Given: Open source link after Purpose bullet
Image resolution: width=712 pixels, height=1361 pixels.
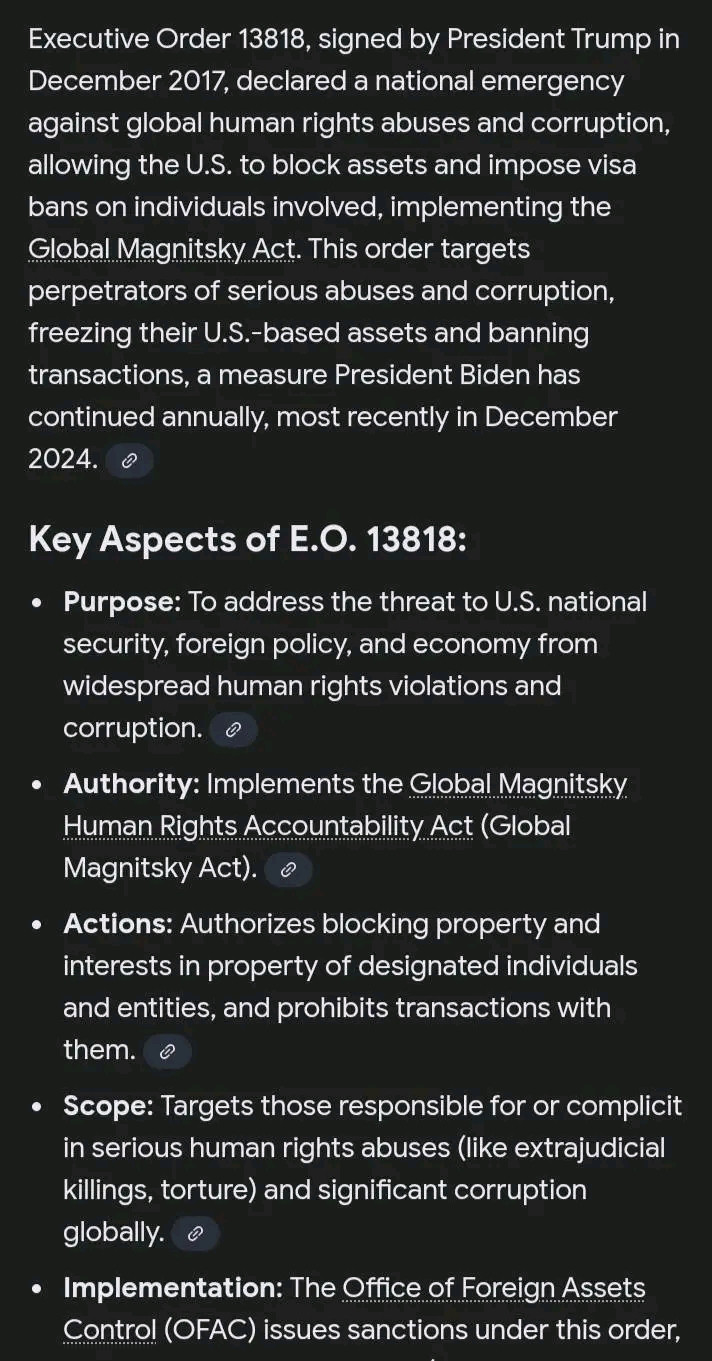Looking at the screenshot, I should click(233, 730).
